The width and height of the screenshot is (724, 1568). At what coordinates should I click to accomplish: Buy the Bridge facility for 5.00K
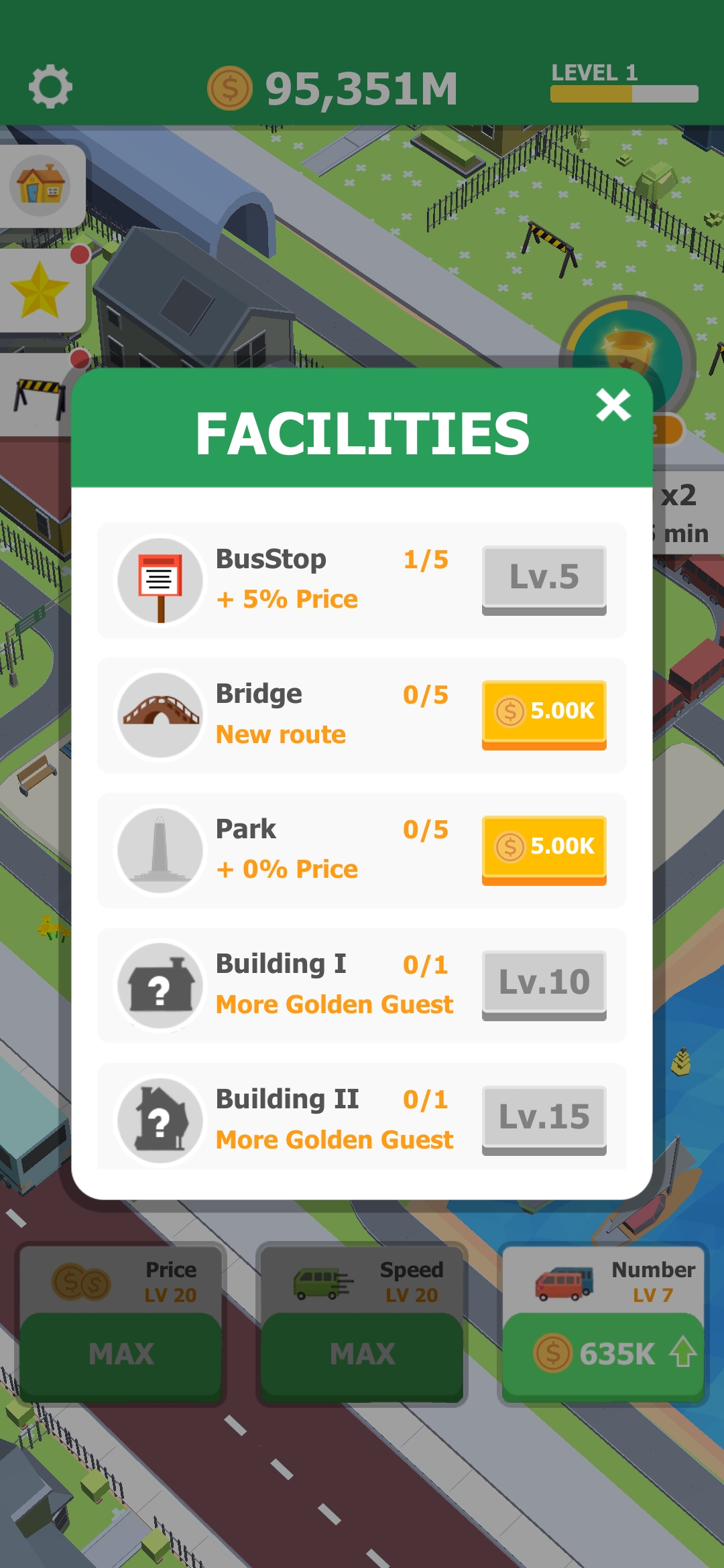pyautogui.click(x=544, y=713)
